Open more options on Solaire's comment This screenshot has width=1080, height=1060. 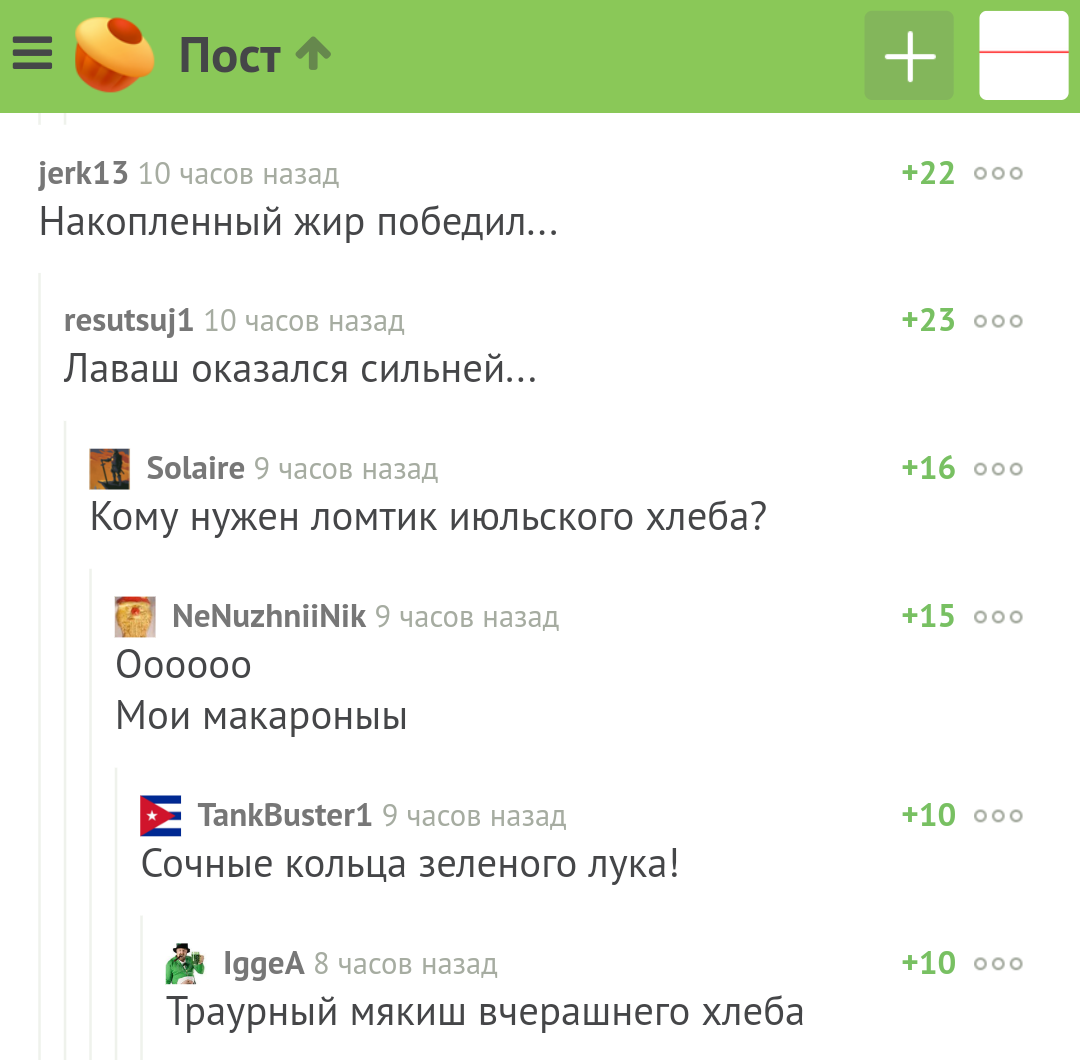tap(998, 469)
